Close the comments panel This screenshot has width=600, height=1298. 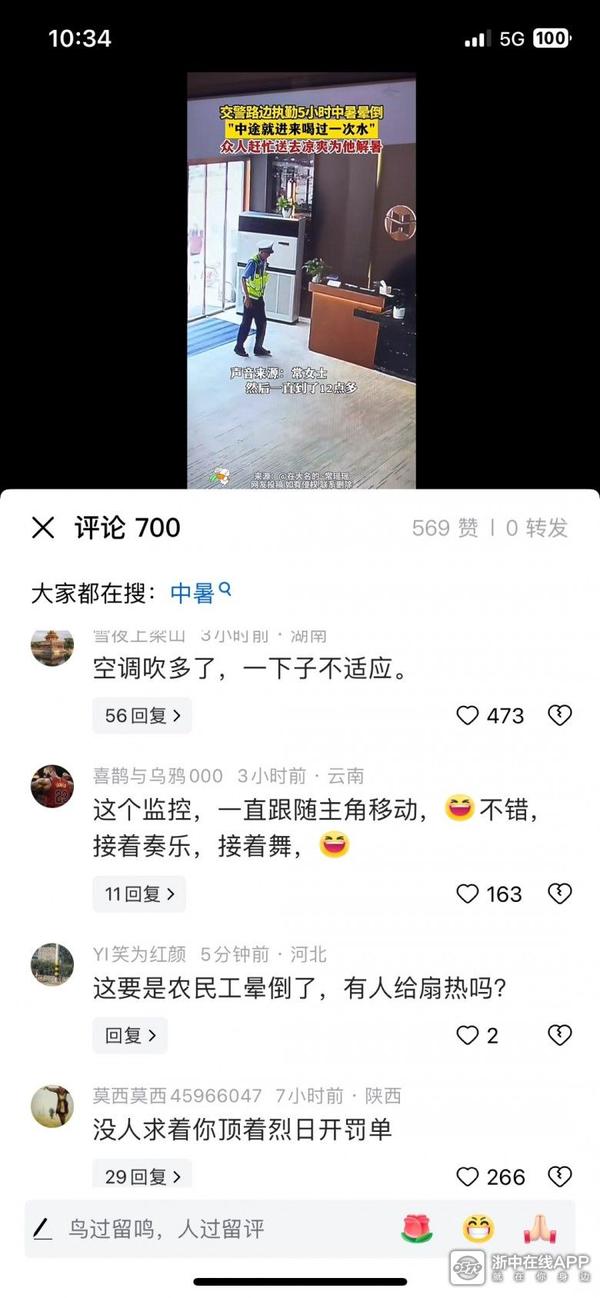tap(43, 528)
